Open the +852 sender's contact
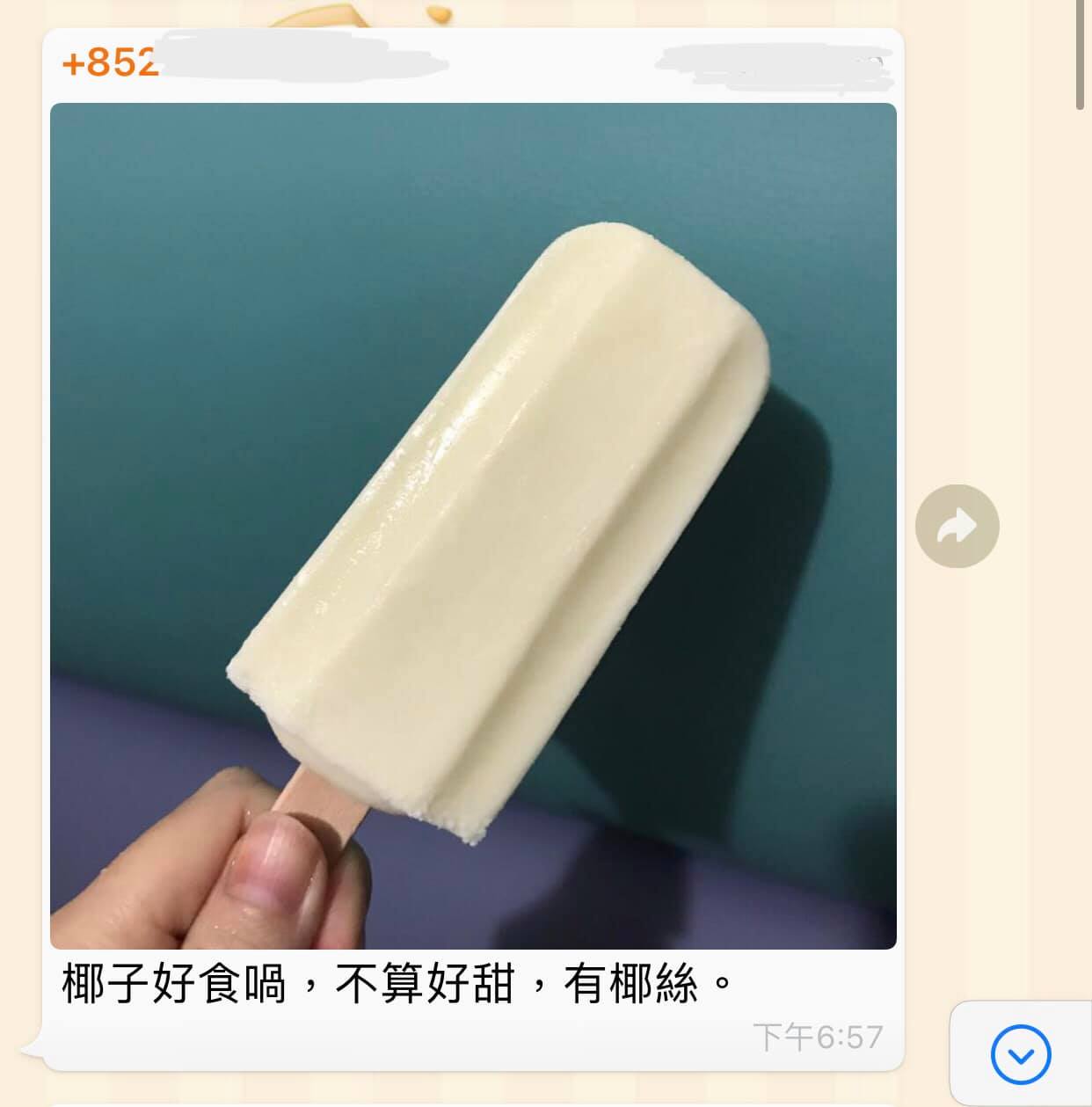 tap(110, 62)
